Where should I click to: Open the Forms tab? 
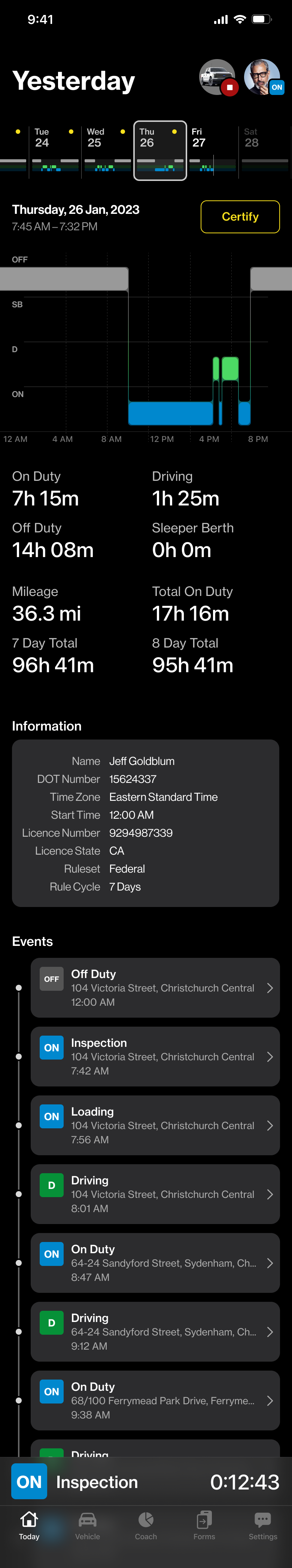(204, 1525)
